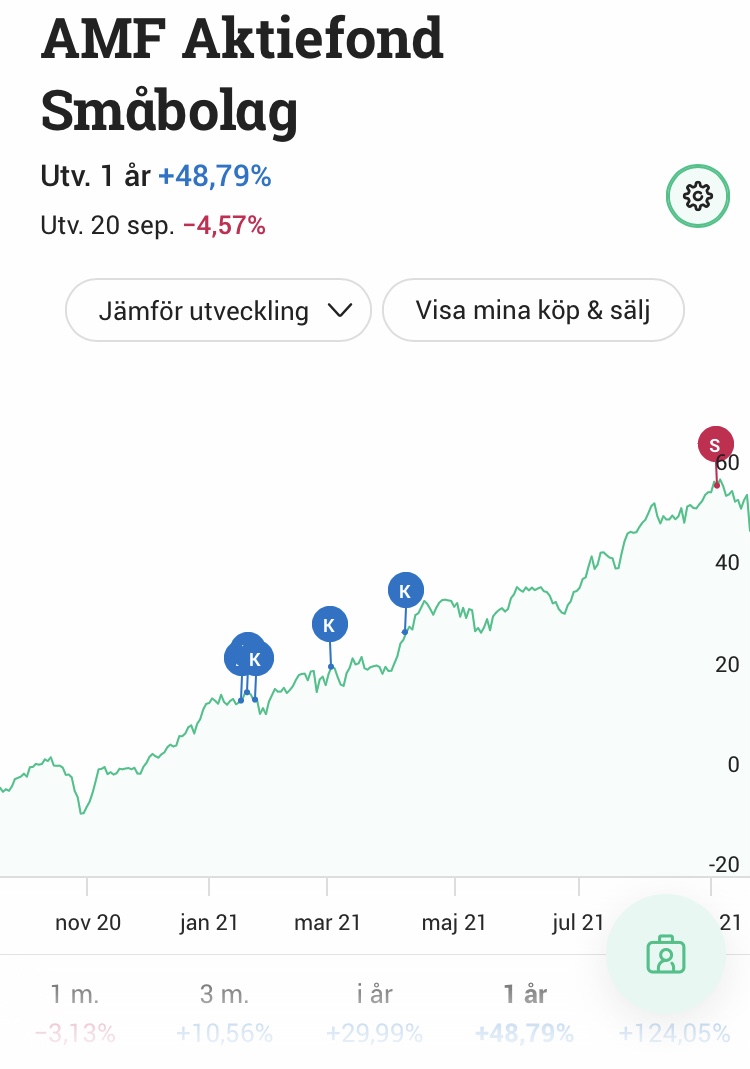Select the 3 m. period
Screen dimensions: 750x1069
click(224, 1011)
